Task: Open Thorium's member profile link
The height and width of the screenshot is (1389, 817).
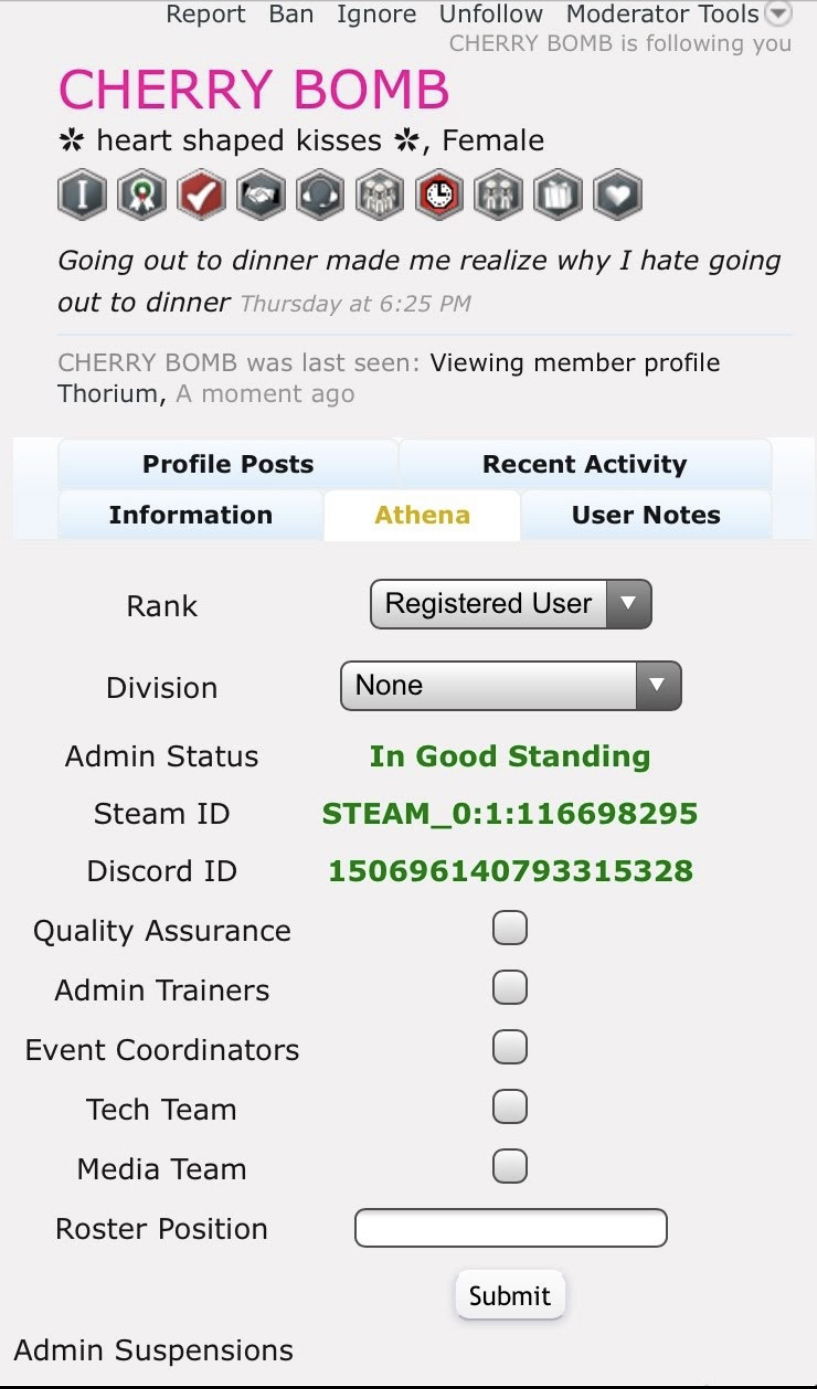Action: pyautogui.click(x=109, y=394)
